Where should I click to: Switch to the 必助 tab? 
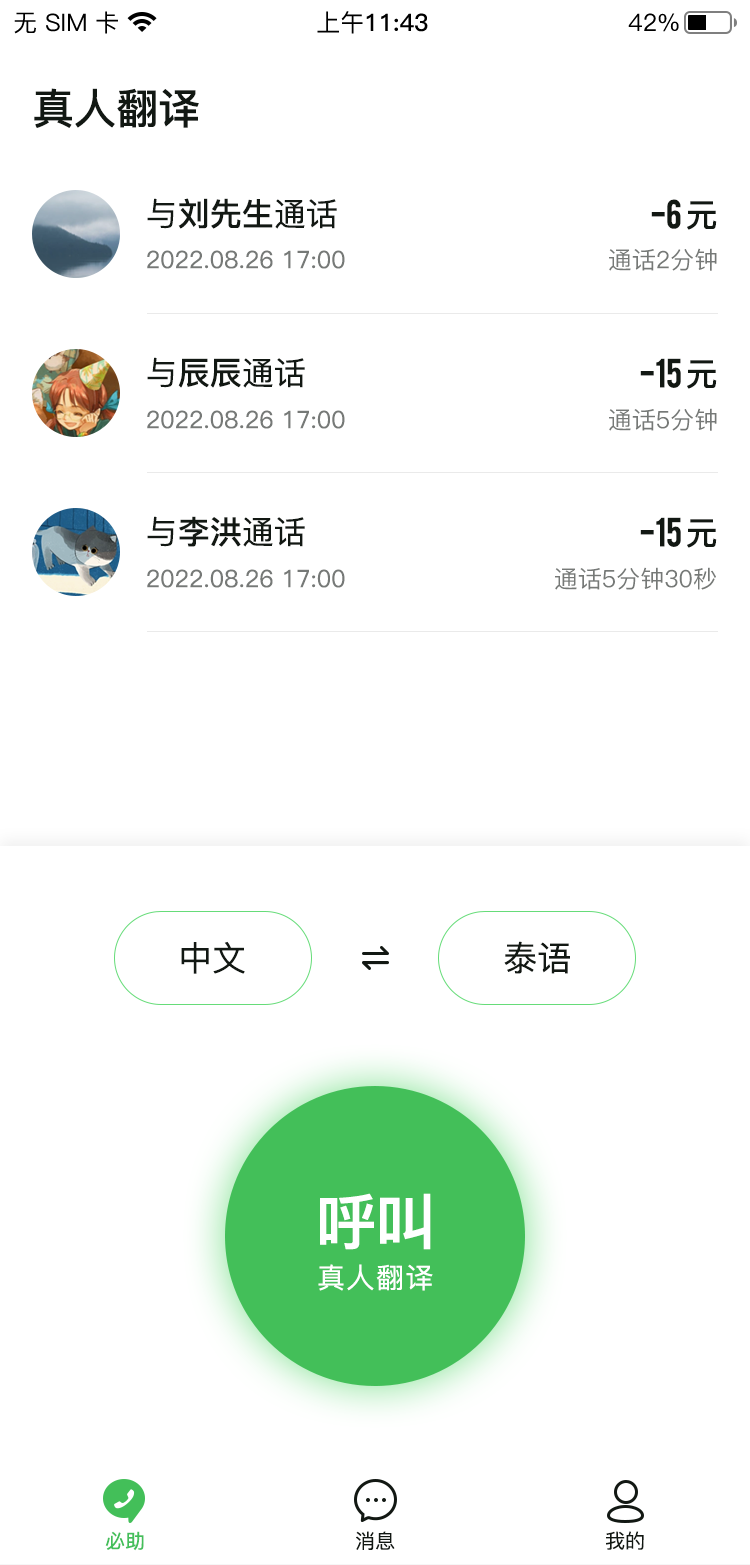tap(125, 1514)
